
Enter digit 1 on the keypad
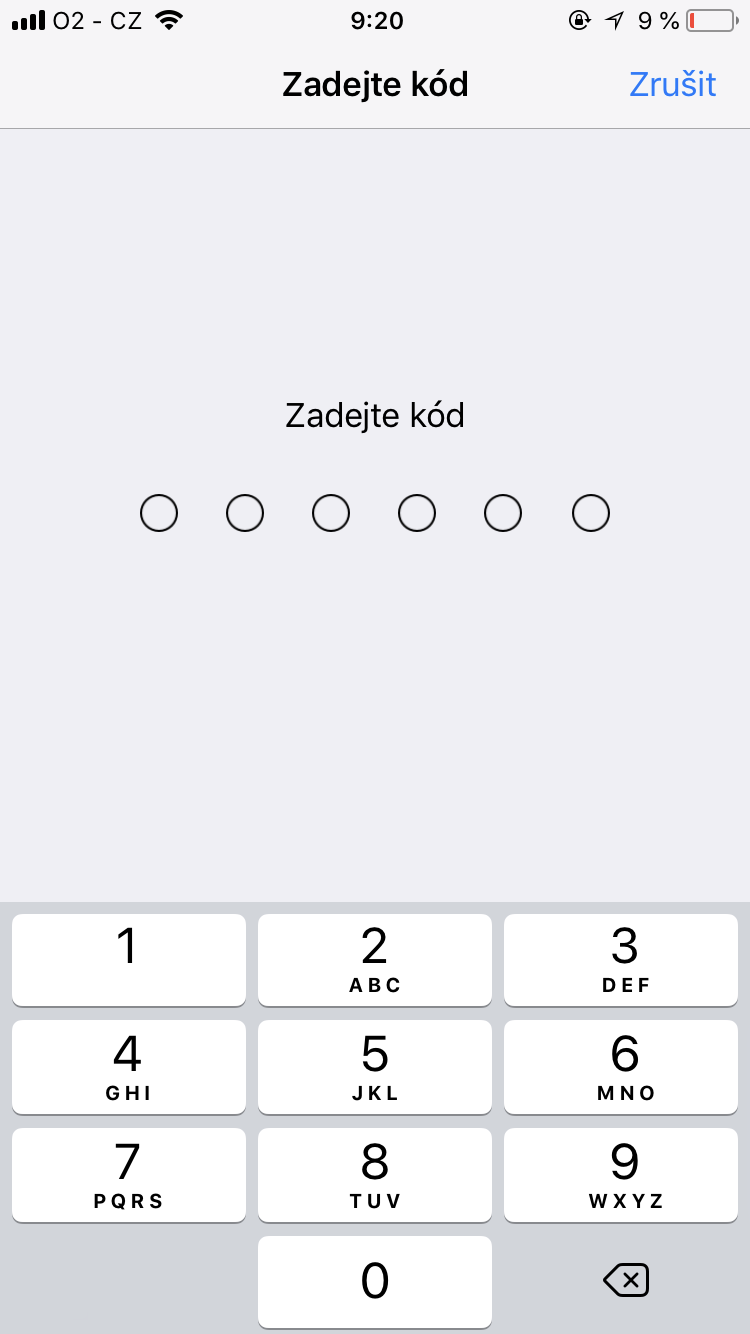[128, 959]
